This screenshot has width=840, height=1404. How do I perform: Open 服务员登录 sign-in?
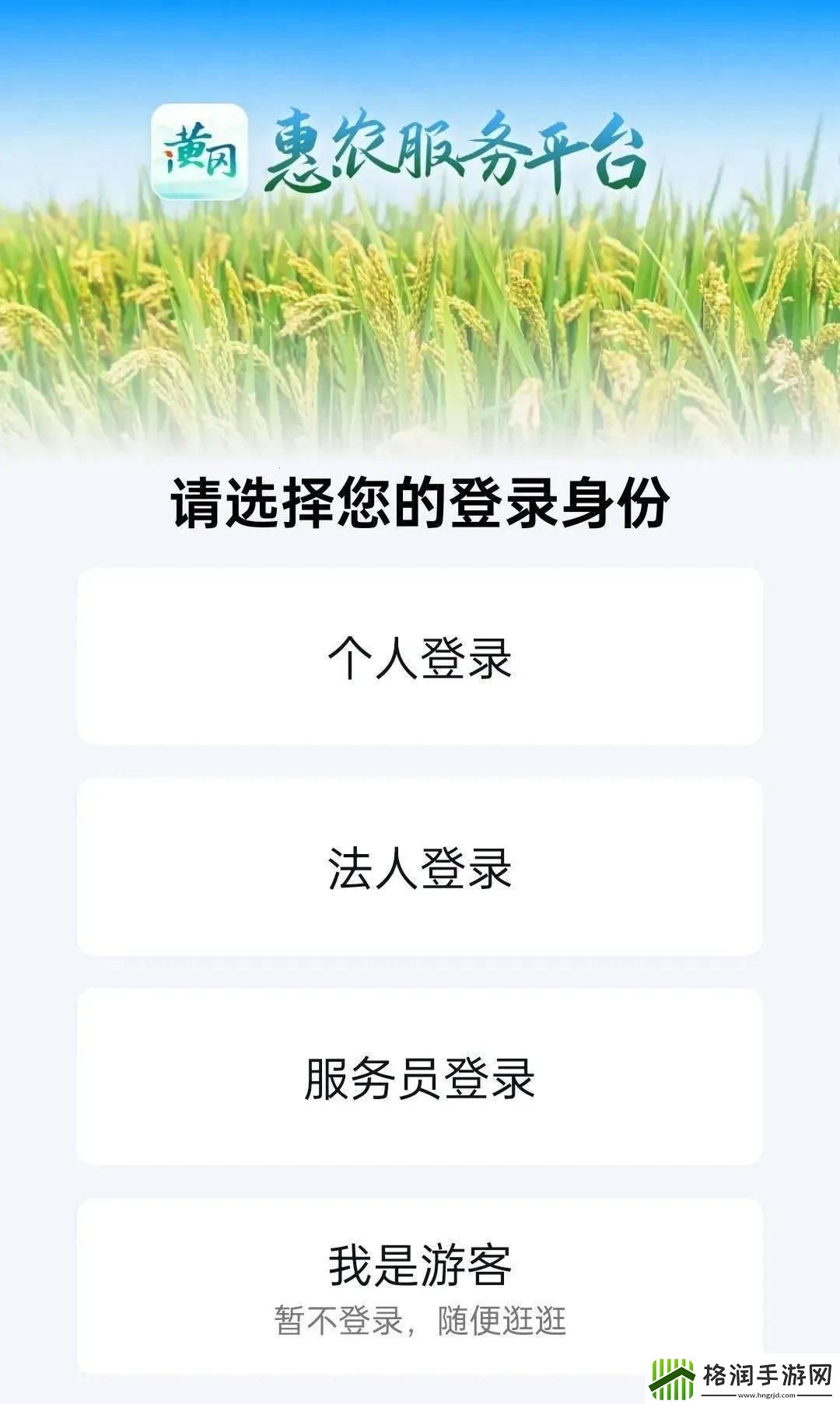point(420,1077)
